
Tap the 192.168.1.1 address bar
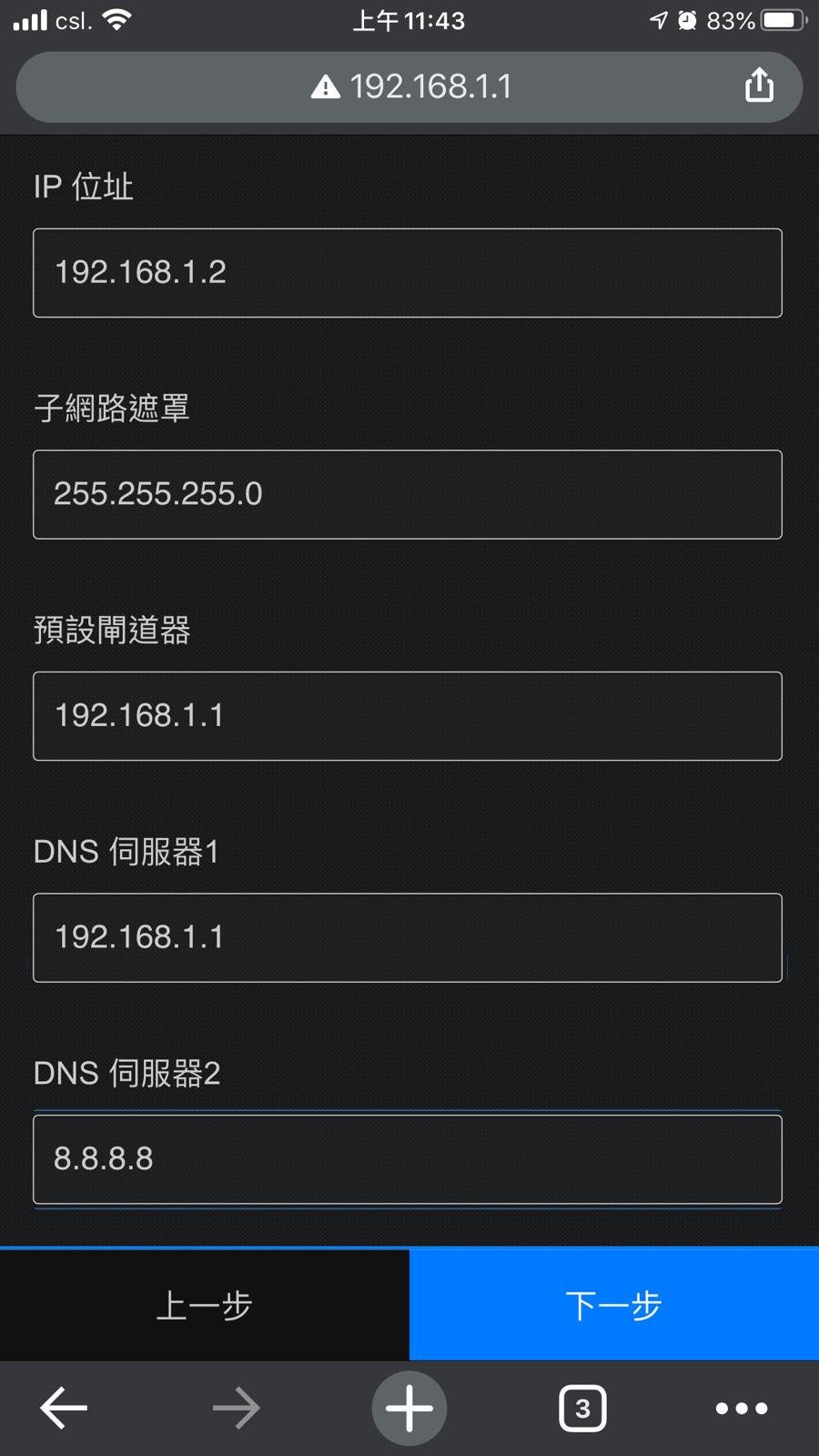point(409,86)
